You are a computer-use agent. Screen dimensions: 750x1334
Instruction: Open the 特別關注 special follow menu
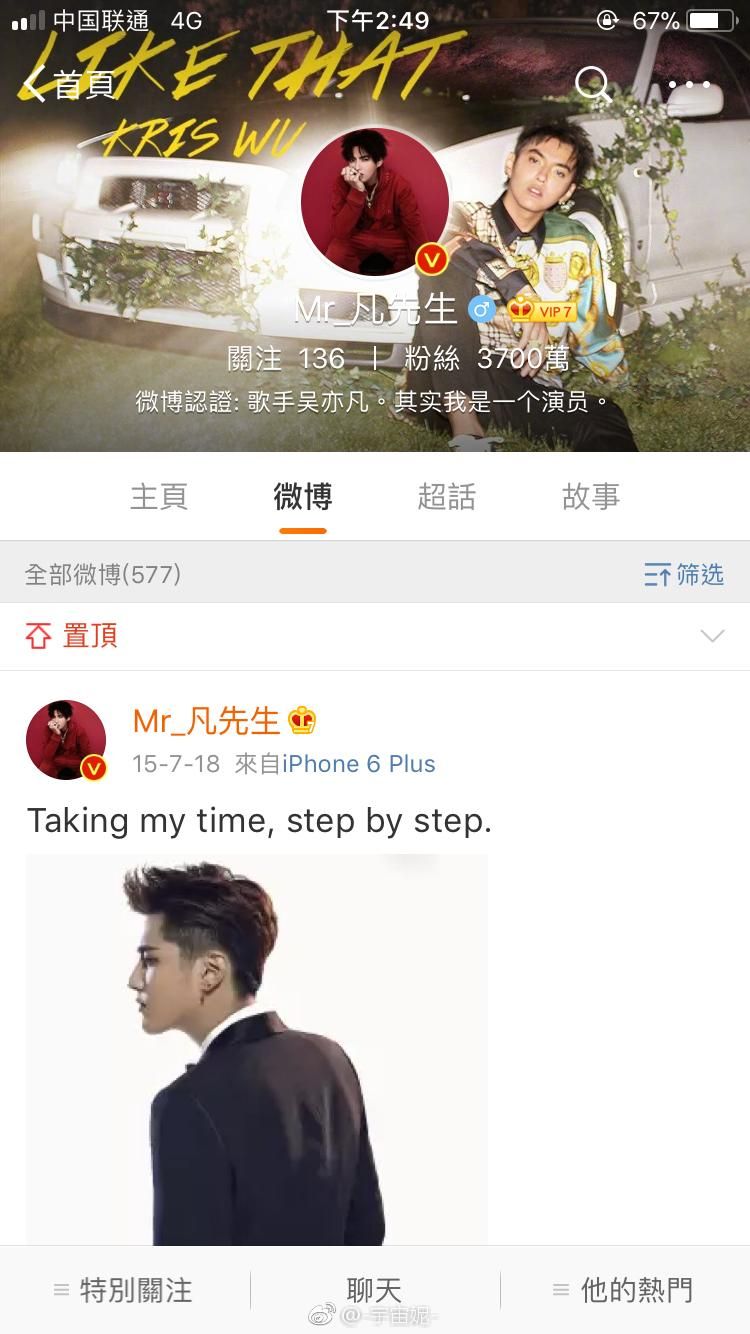[125, 1290]
